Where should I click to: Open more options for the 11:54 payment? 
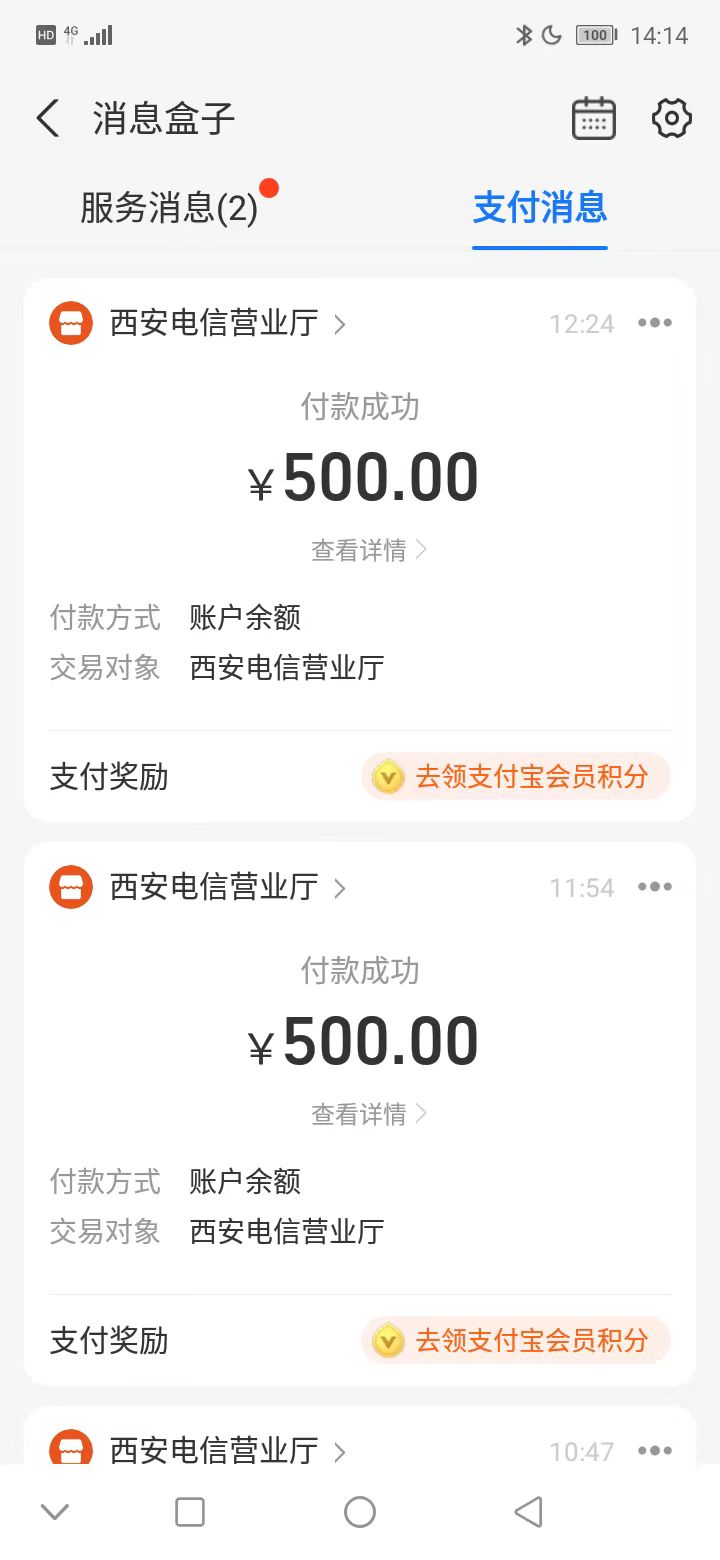click(x=655, y=887)
